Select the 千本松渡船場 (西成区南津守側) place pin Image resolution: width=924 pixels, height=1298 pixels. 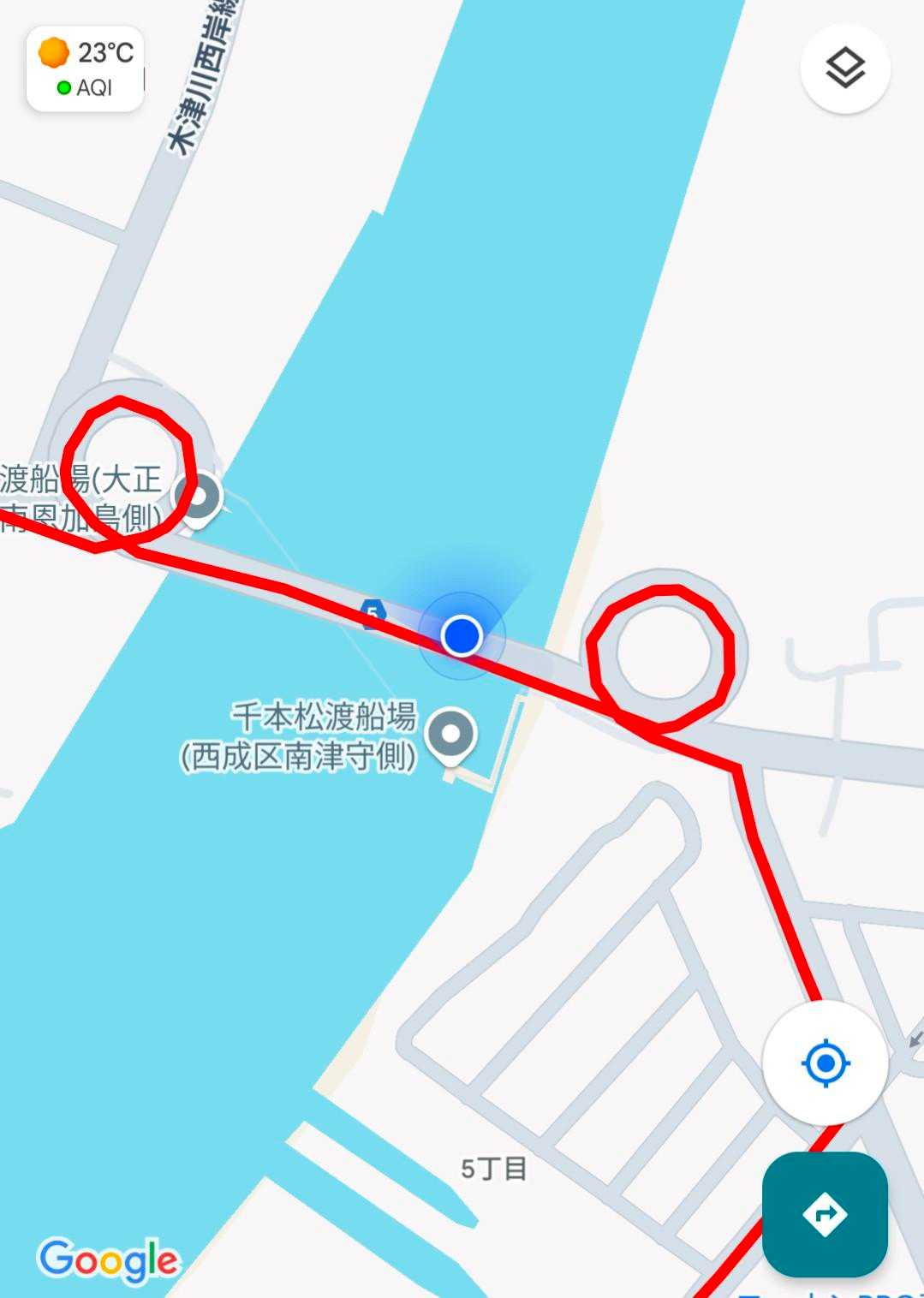click(451, 735)
